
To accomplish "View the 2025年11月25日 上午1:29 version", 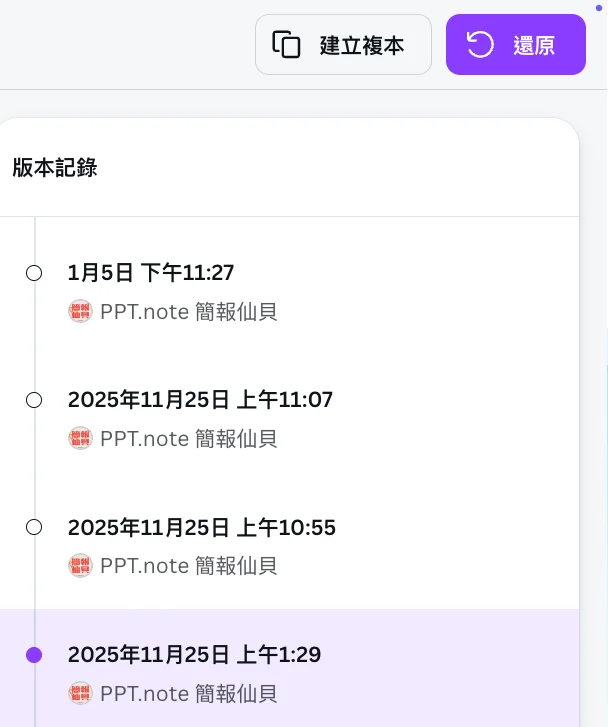I will (x=194, y=655).
